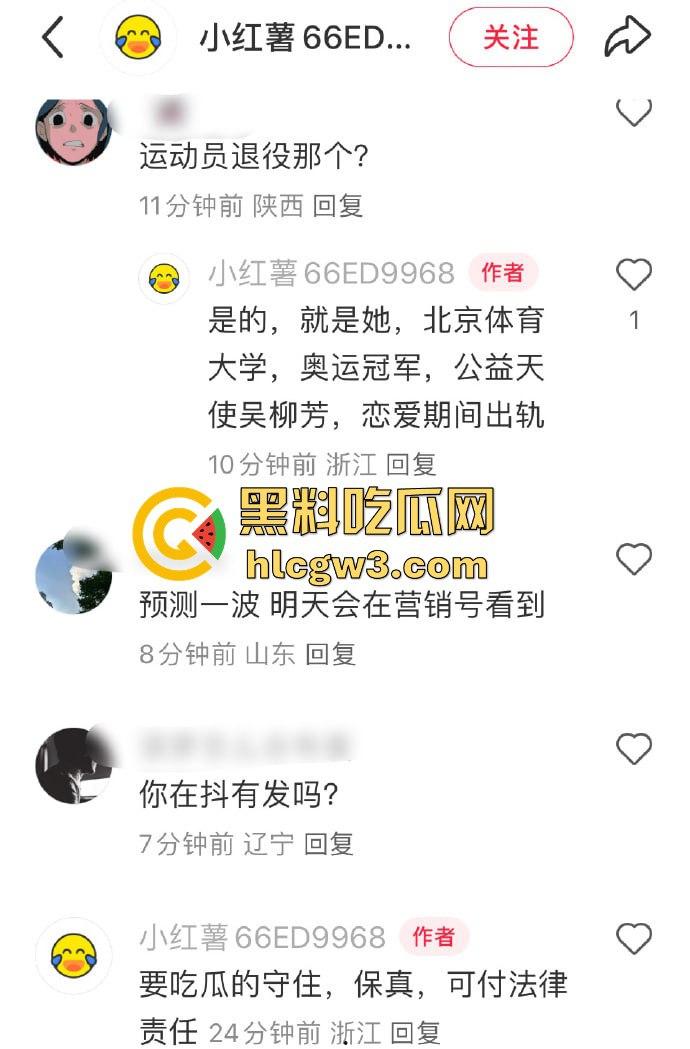Viewport: 690px width, 1049px height.
Task: Like the author's reply starting 是的，就是她
Action: click(x=633, y=275)
